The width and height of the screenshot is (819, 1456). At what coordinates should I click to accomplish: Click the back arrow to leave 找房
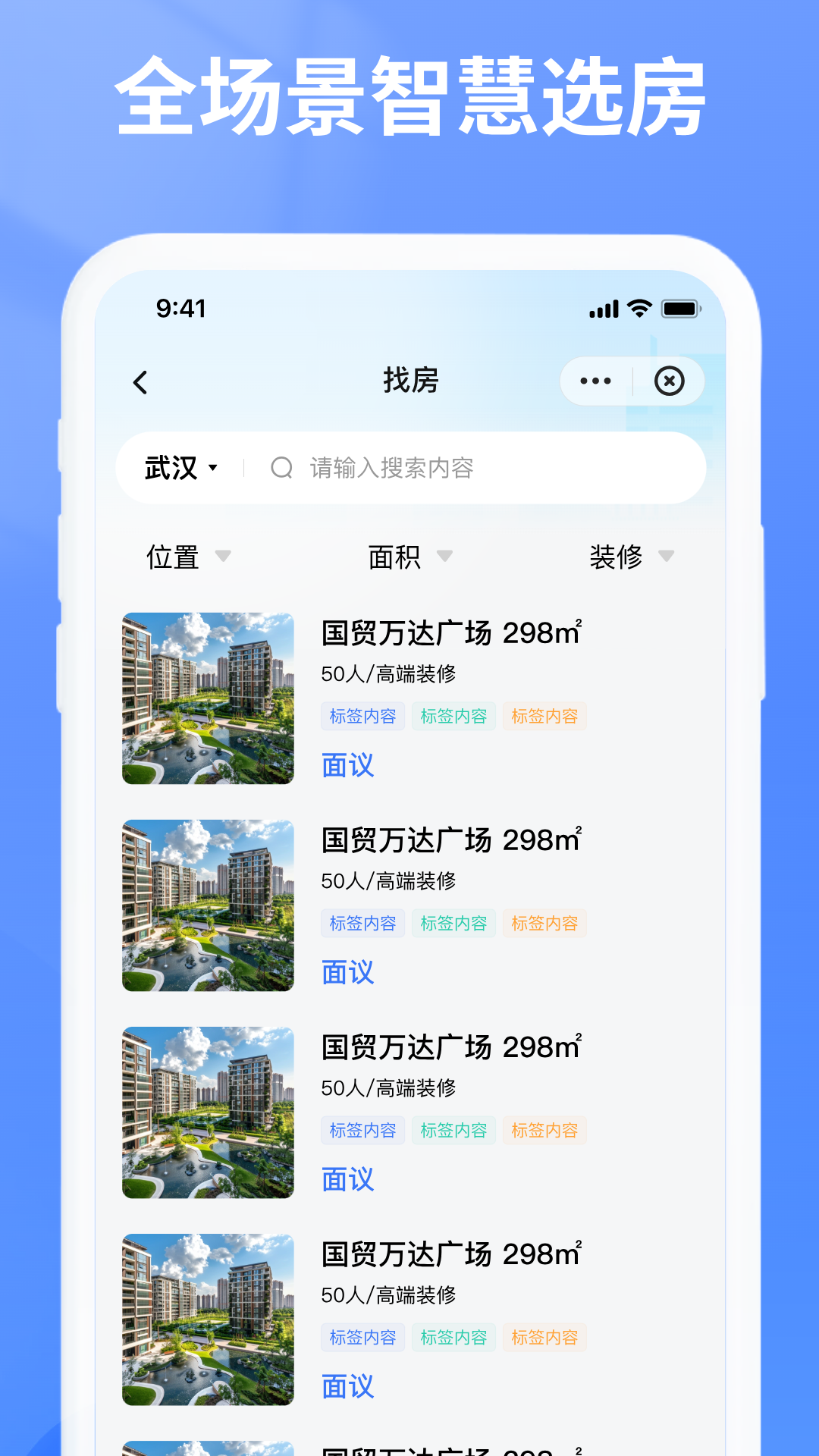point(140,381)
